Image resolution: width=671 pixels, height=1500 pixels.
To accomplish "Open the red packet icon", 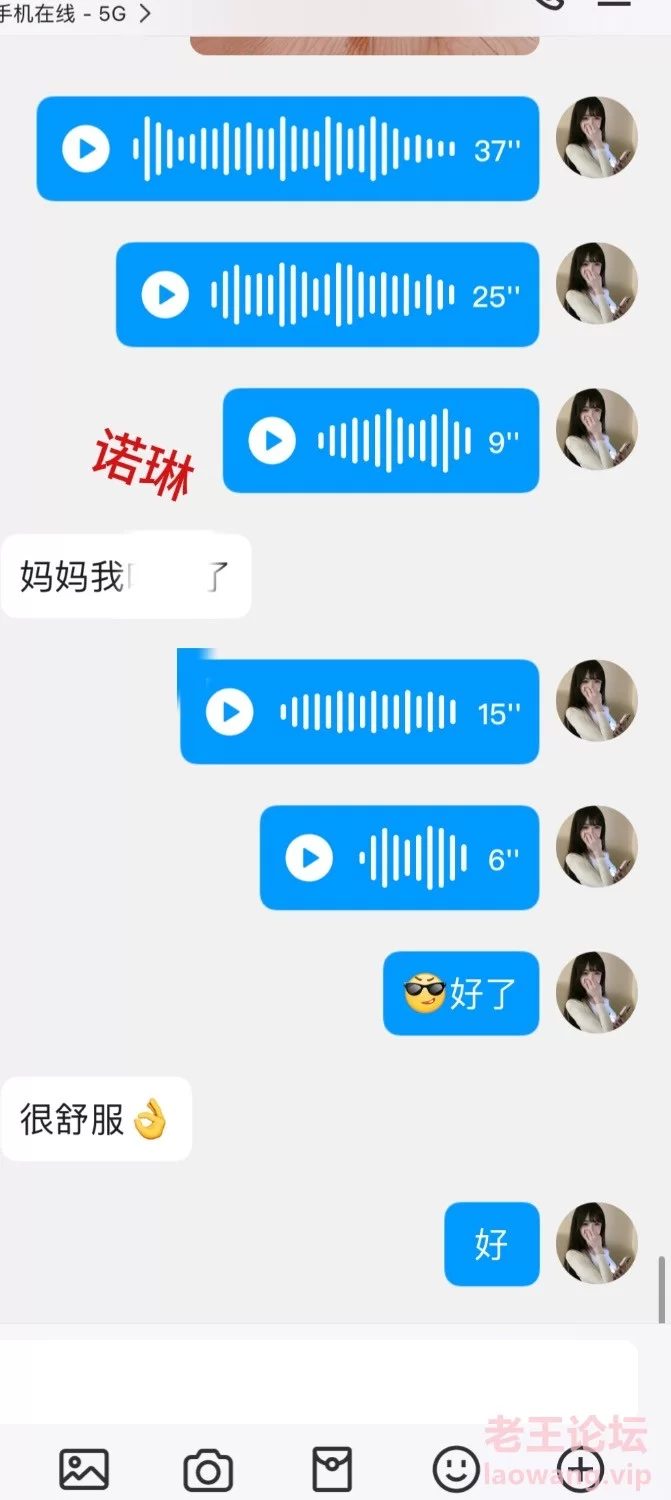I will coord(332,1470).
